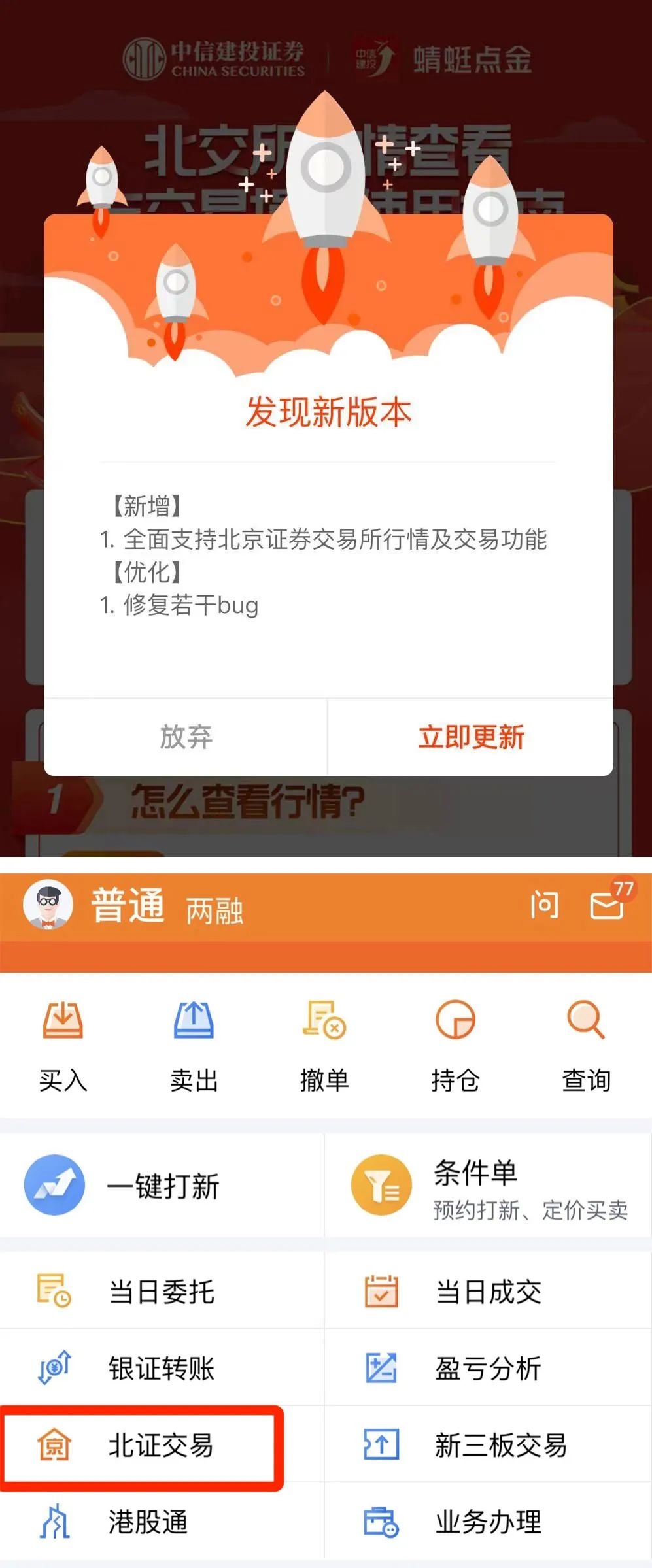Open 银证转账 bank transfer
The image size is (652, 1568).
click(x=161, y=1369)
